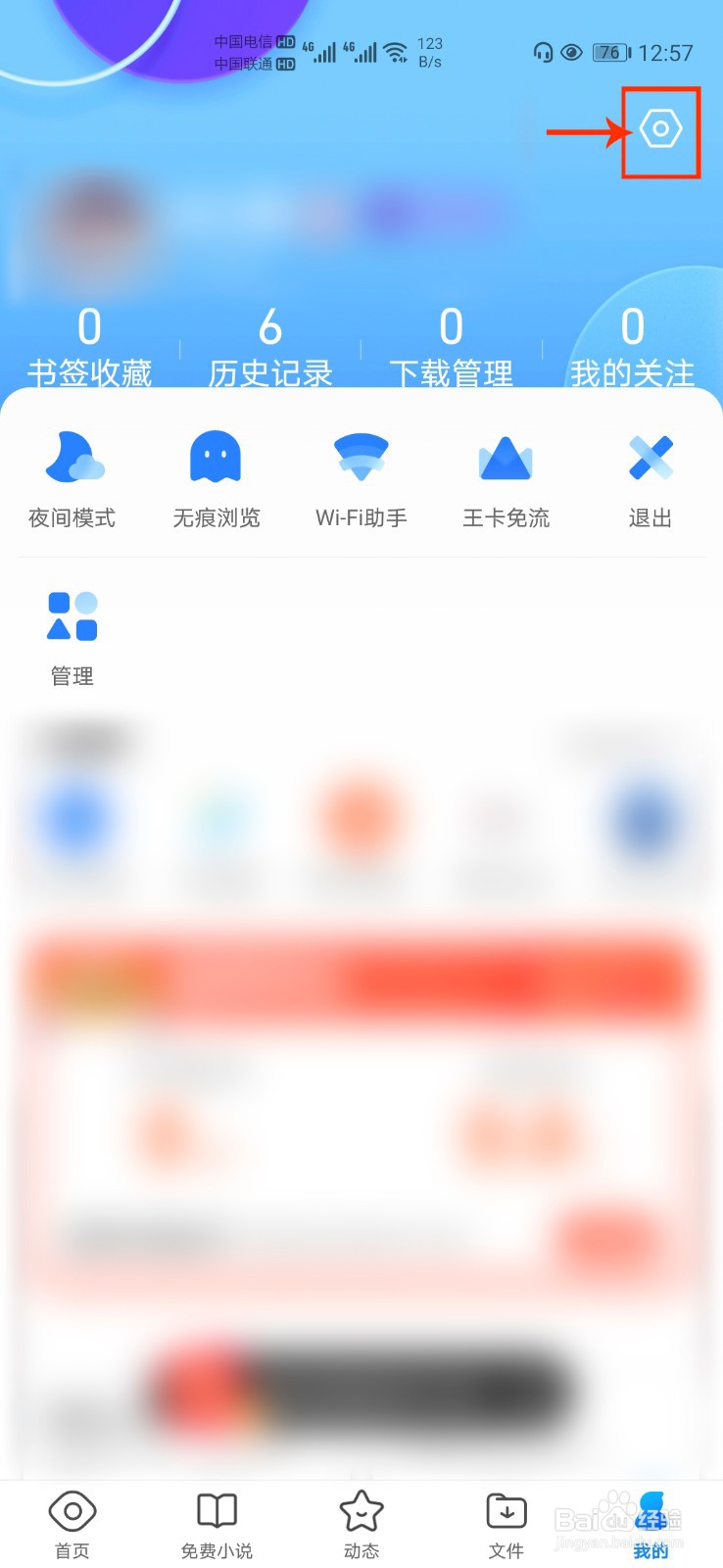The height and width of the screenshot is (1568, 723).
Task: Tap the headset icon in status bar
Action: pos(543,54)
